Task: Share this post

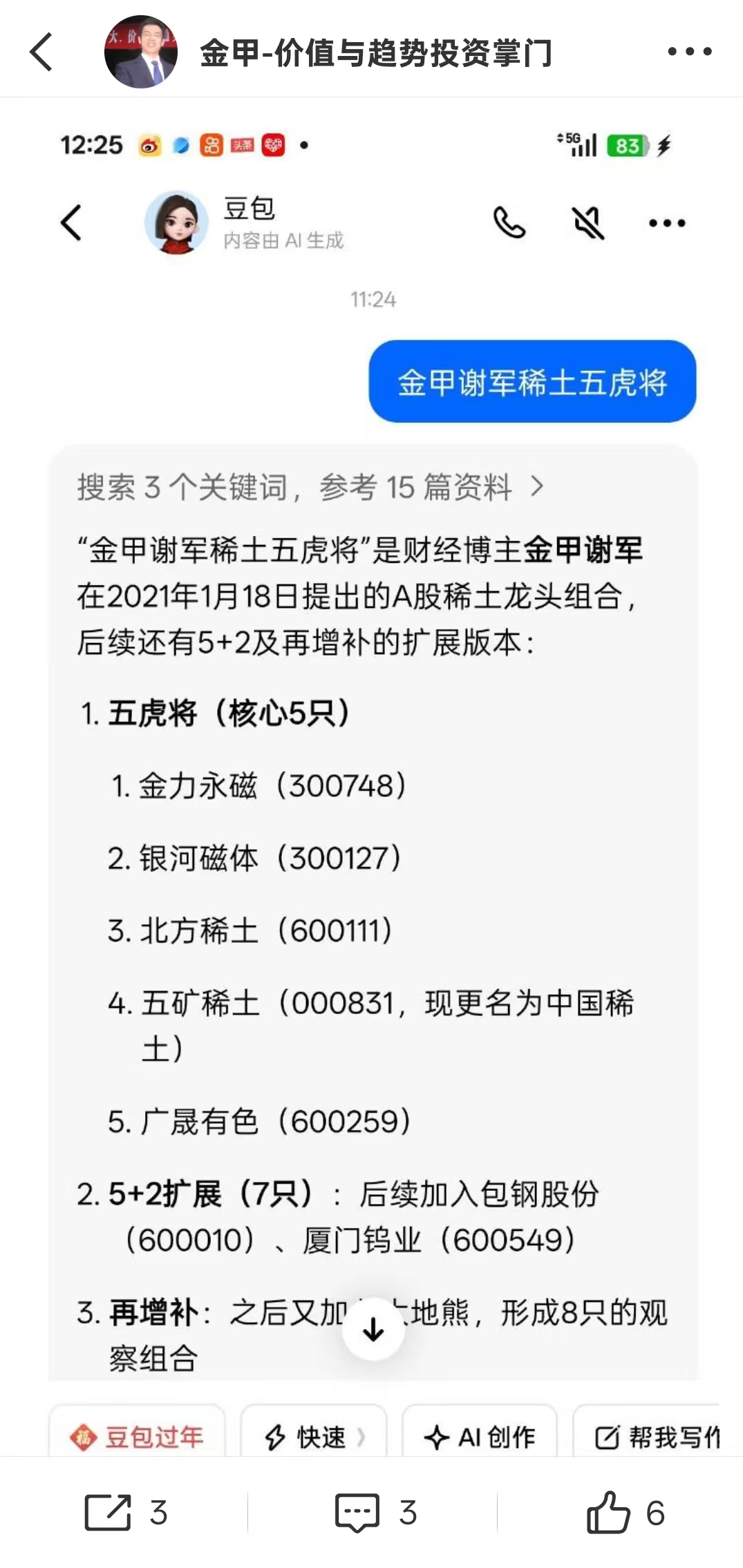Action: coord(124,1513)
